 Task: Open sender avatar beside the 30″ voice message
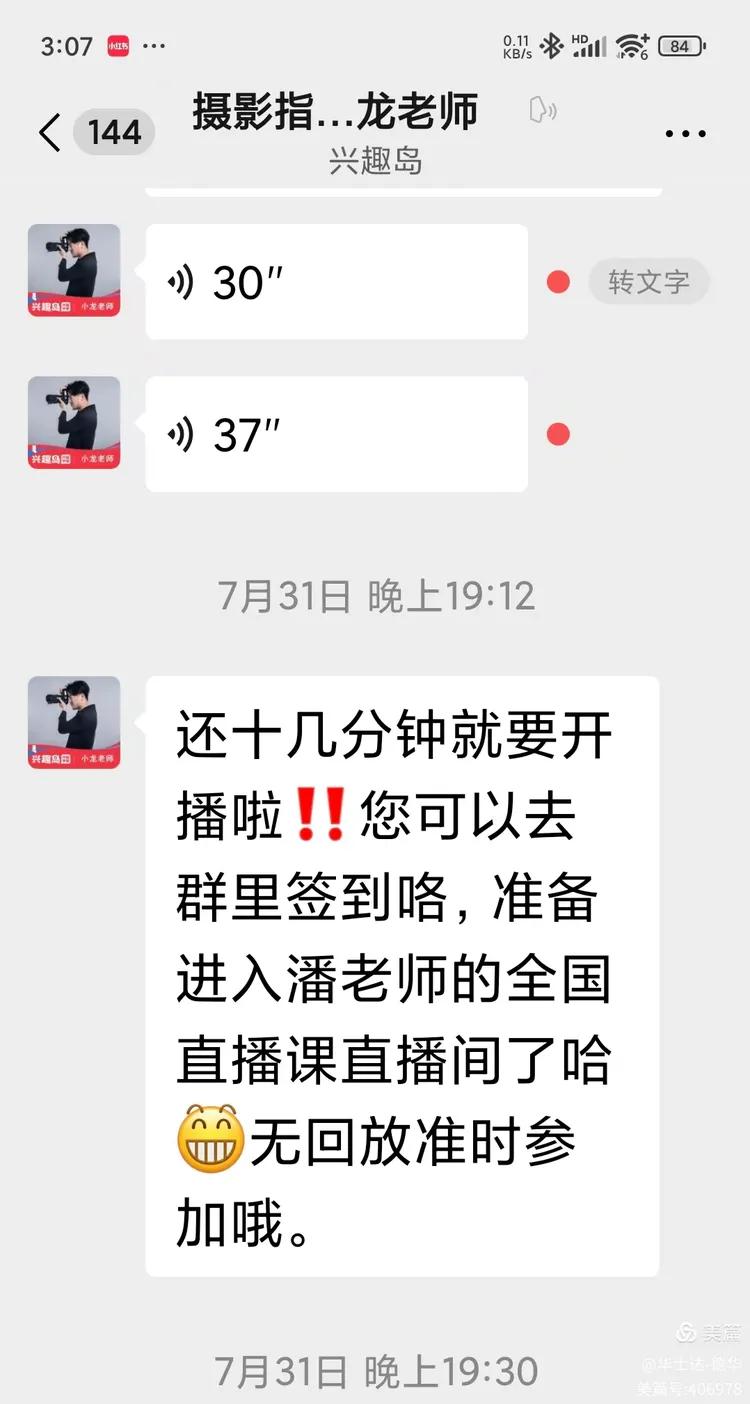[74, 270]
